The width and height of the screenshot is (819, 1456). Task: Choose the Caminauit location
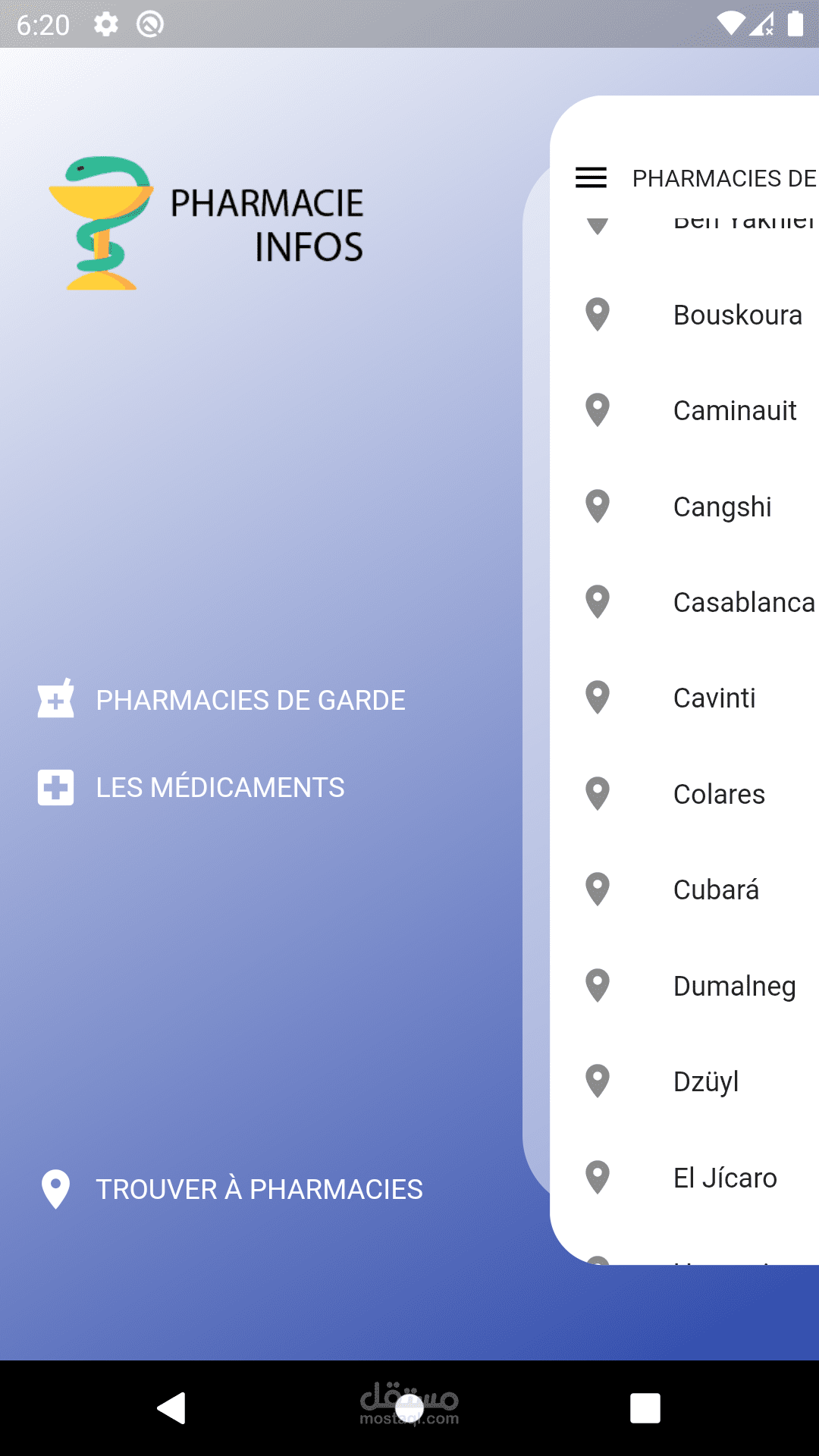point(734,410)
